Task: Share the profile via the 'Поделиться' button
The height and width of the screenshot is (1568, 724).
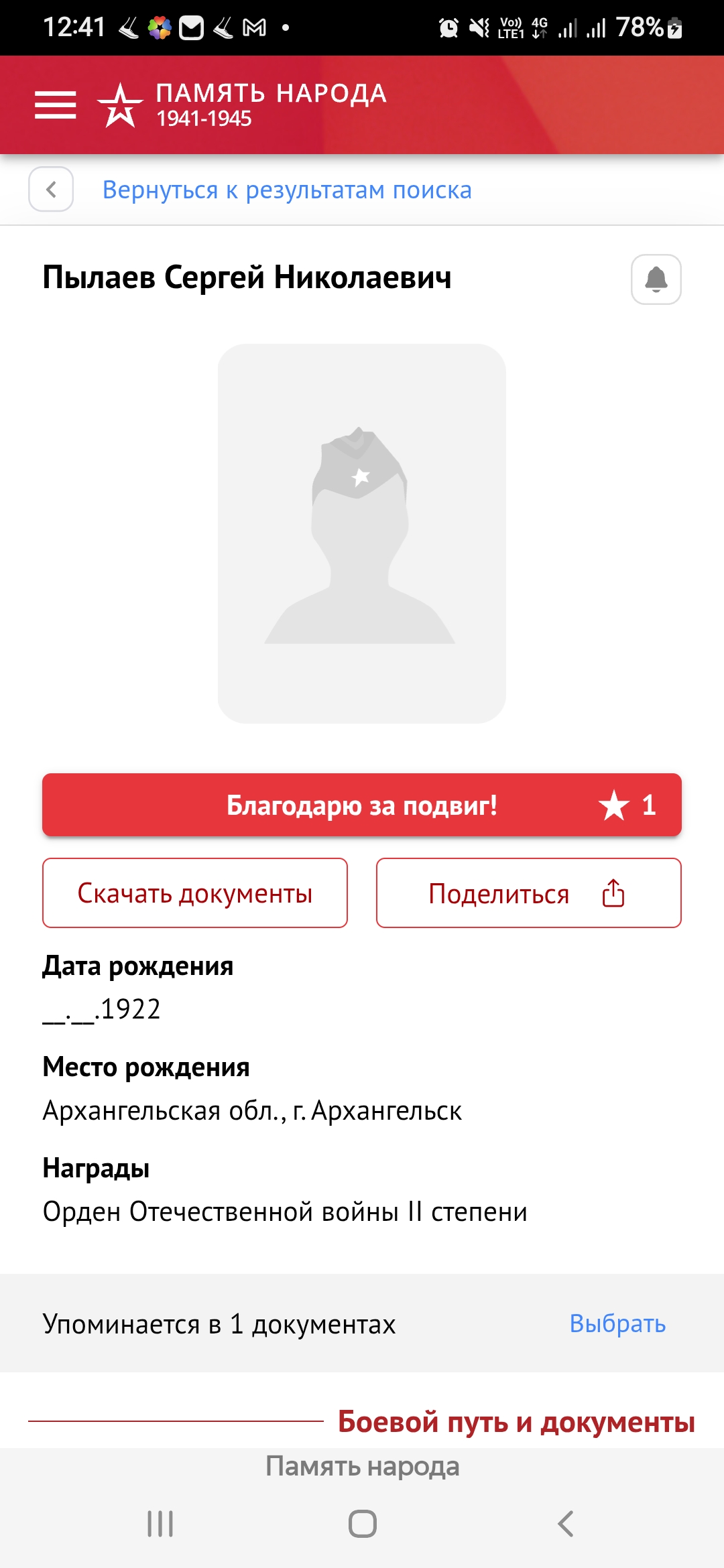Action: pos(528,893)
